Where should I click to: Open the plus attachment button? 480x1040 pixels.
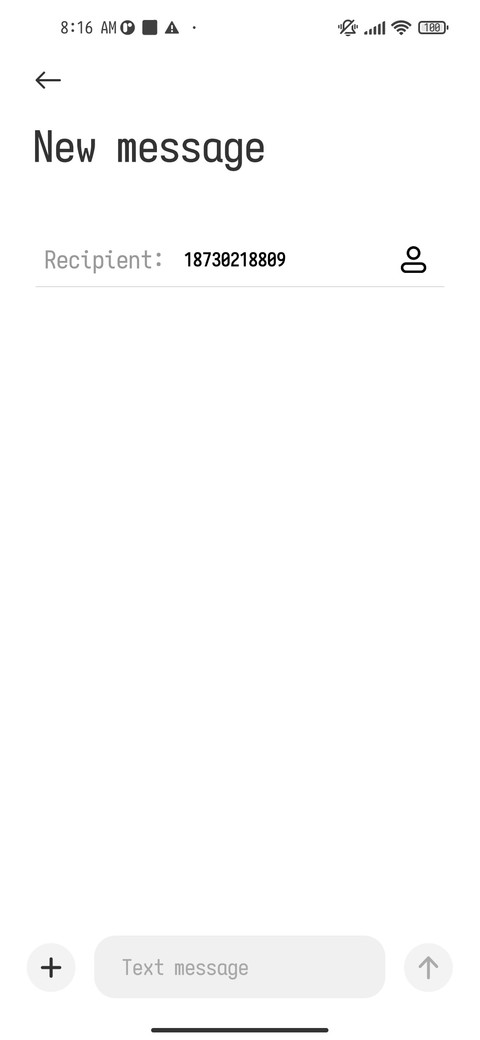(51, 968)
